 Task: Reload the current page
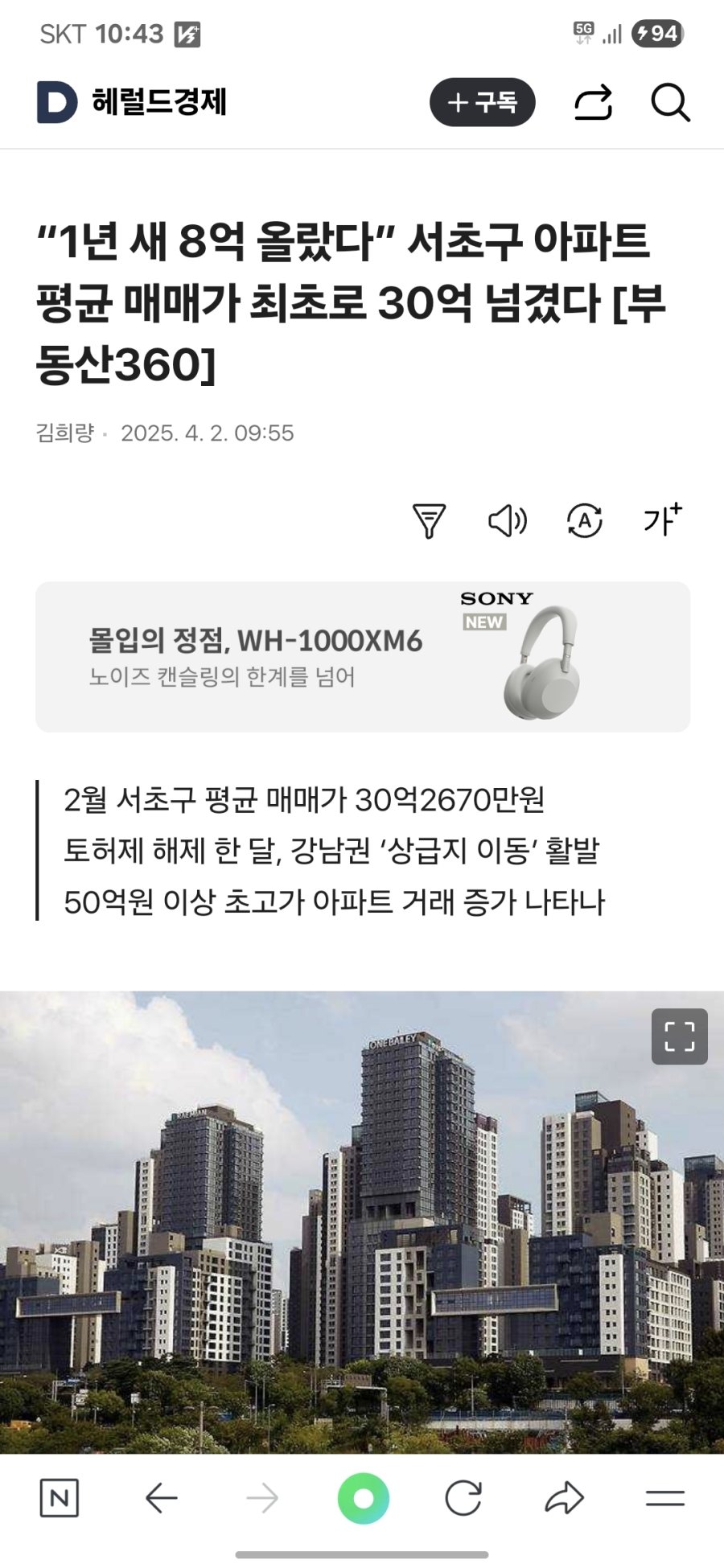463,1498
